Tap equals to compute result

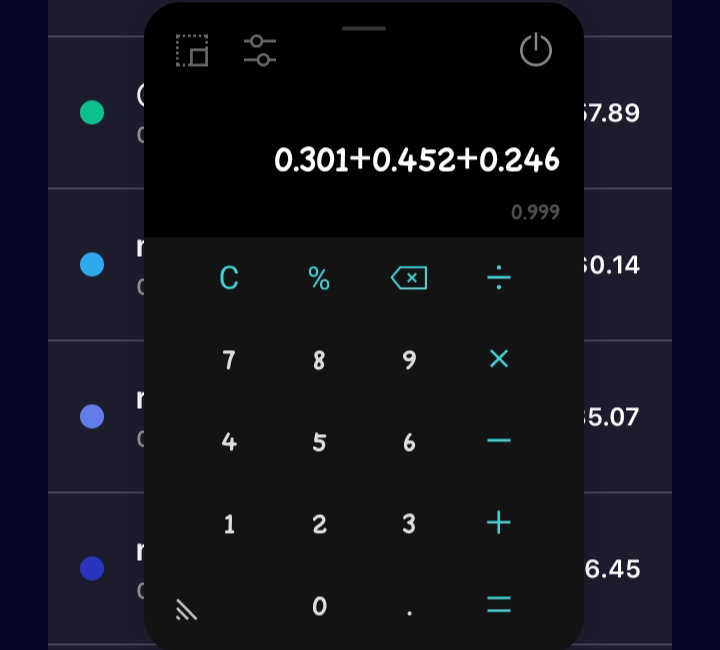[499, 605]
